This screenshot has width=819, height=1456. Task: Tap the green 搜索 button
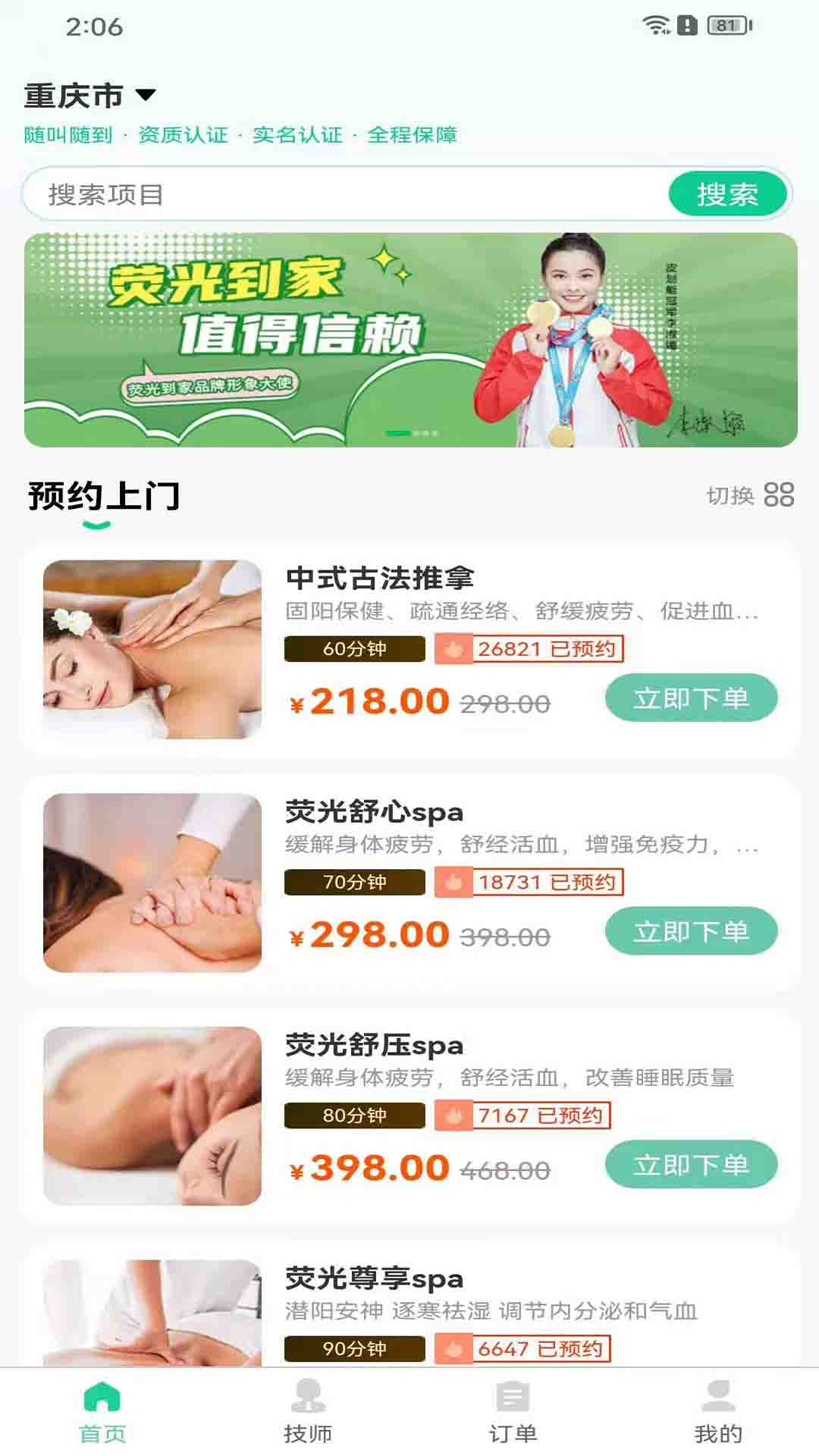click(727, 195)
